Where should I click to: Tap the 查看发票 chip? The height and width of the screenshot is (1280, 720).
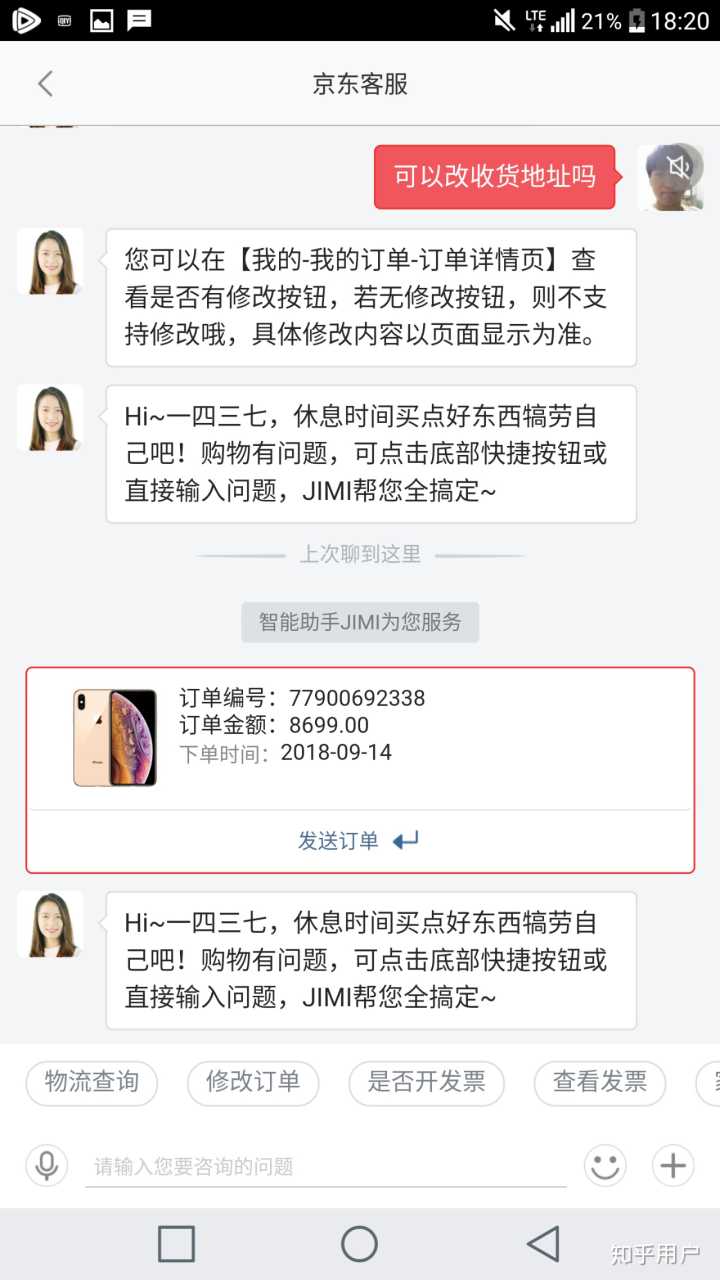pyautogui.click(x=599, y=1082)
